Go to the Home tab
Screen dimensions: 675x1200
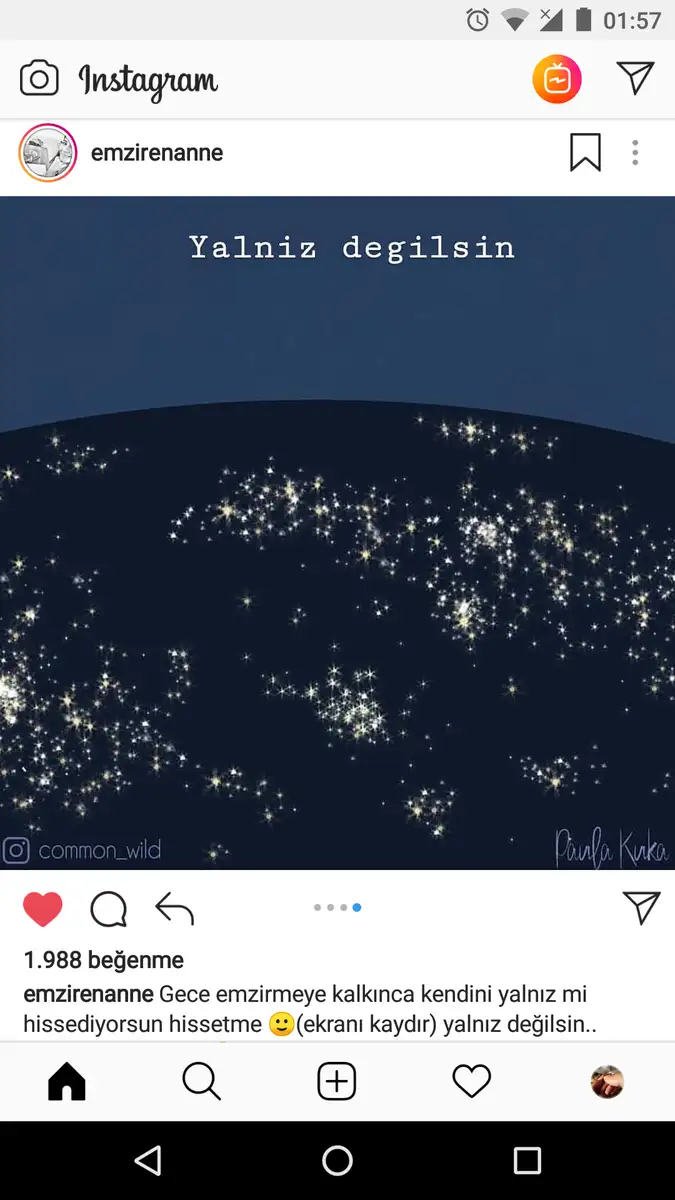pyautogui.click(x=67, y=1081)
